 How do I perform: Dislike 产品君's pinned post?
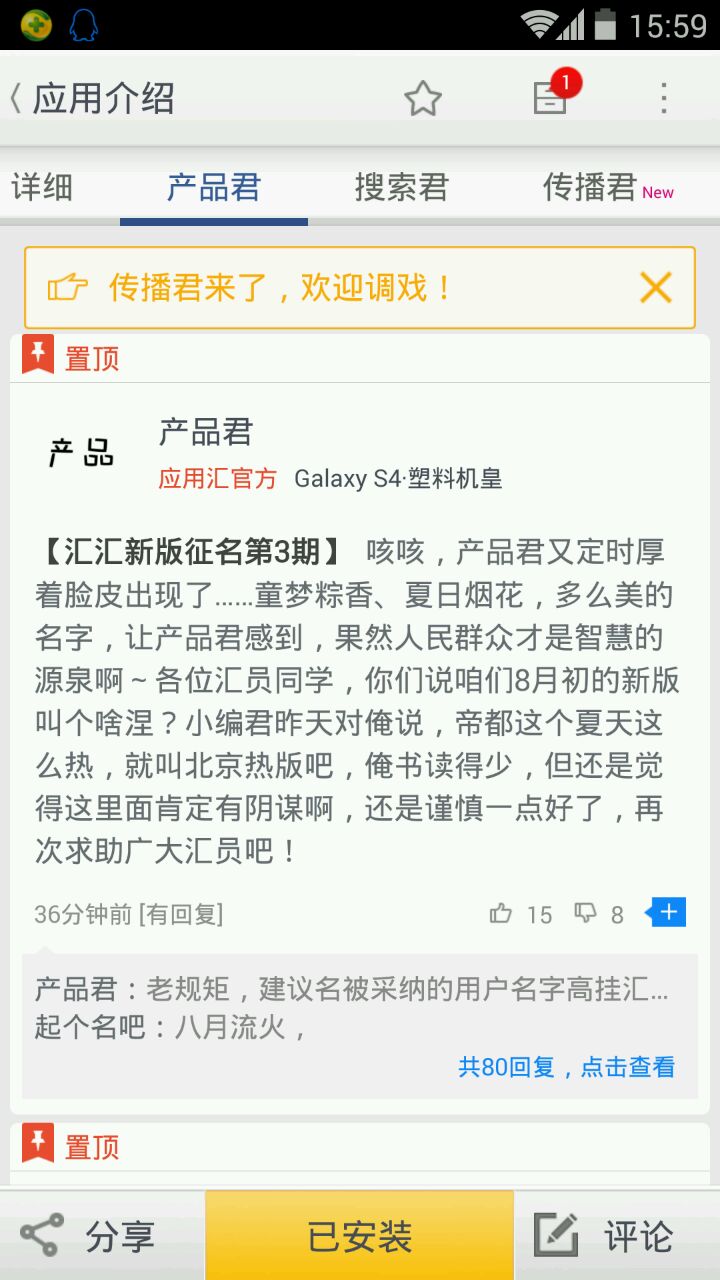click(x=585, y=913)
